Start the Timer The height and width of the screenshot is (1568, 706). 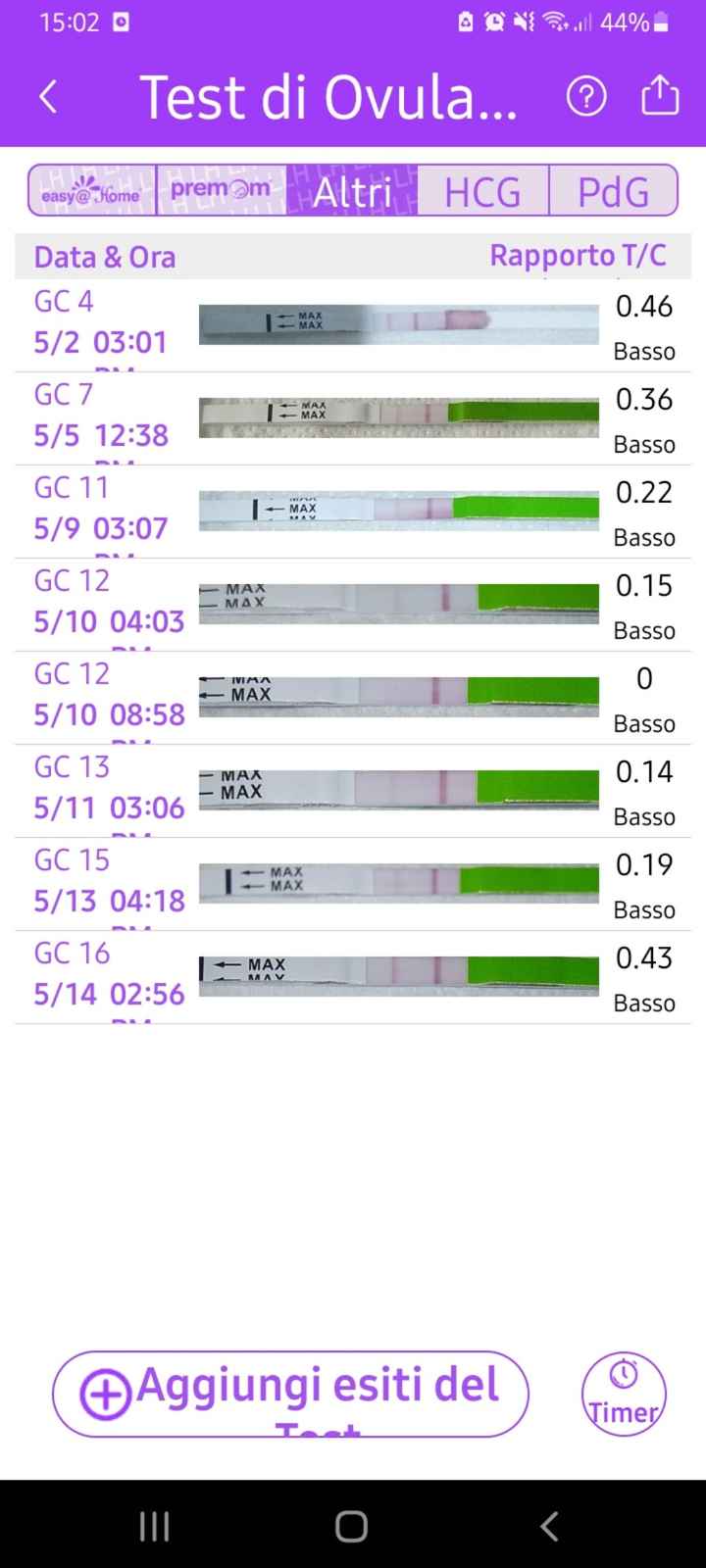point(624,1394)
